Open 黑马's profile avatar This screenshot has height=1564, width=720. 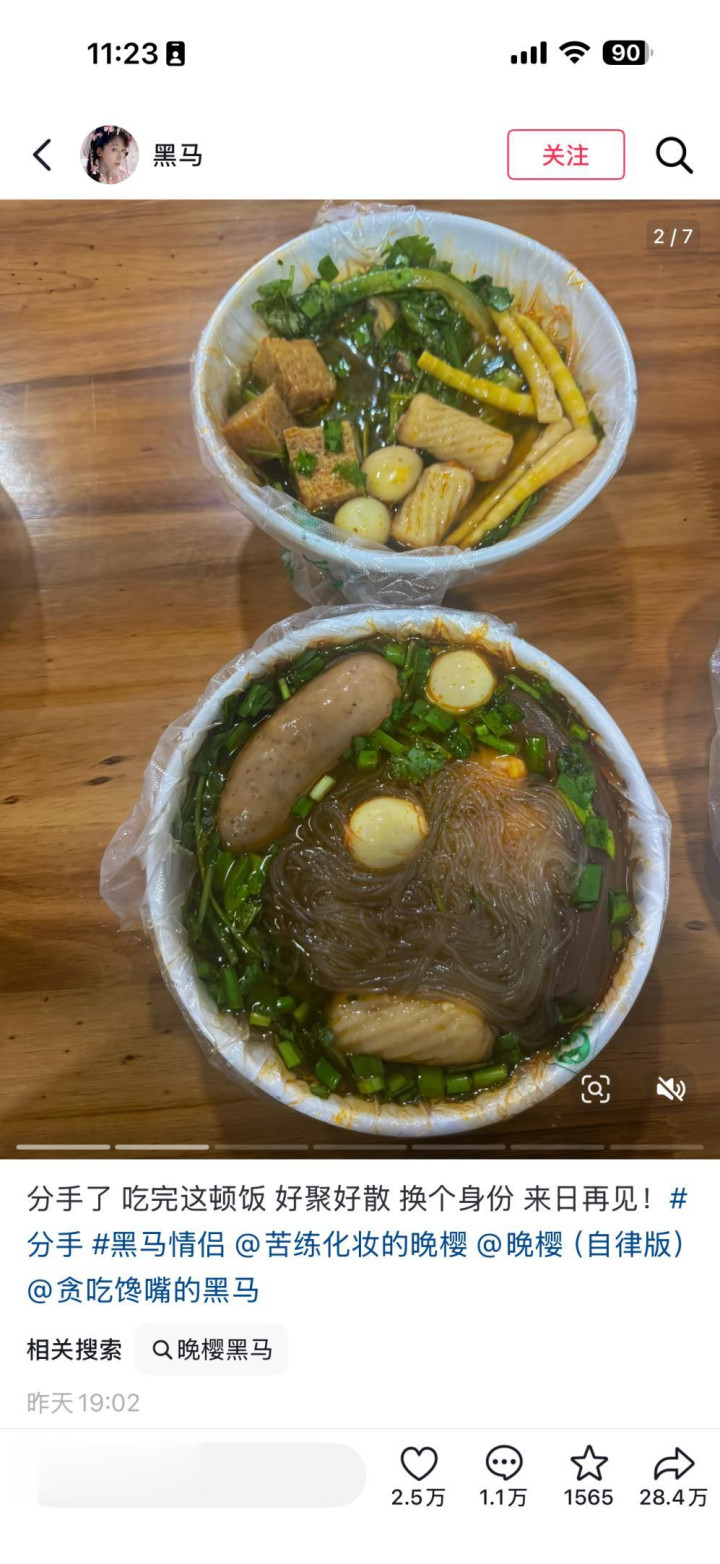pos(109,155)
